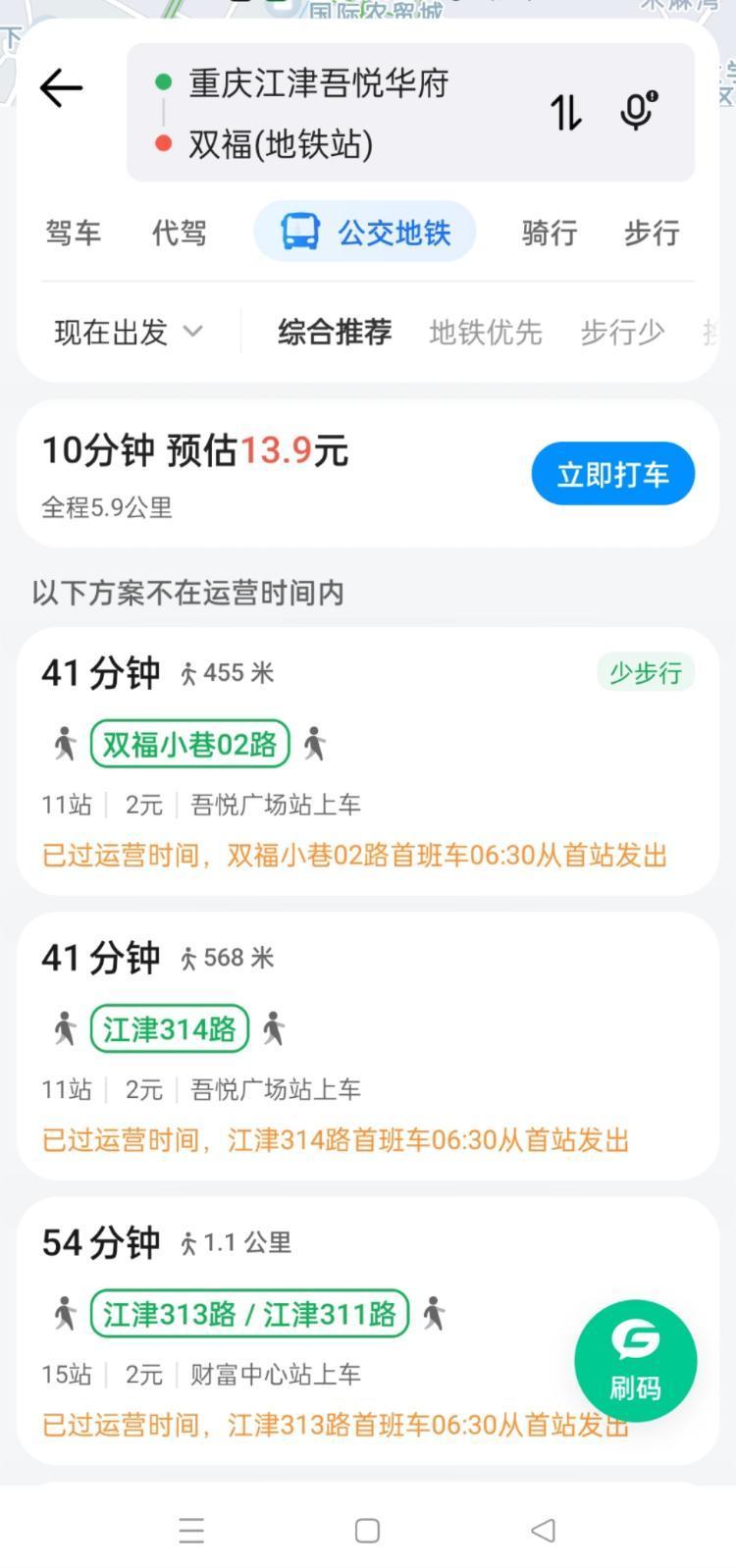736x1568 pixels.
Task: Select the 综合推荐 sorting option
Action: click(x=335, y=333)
